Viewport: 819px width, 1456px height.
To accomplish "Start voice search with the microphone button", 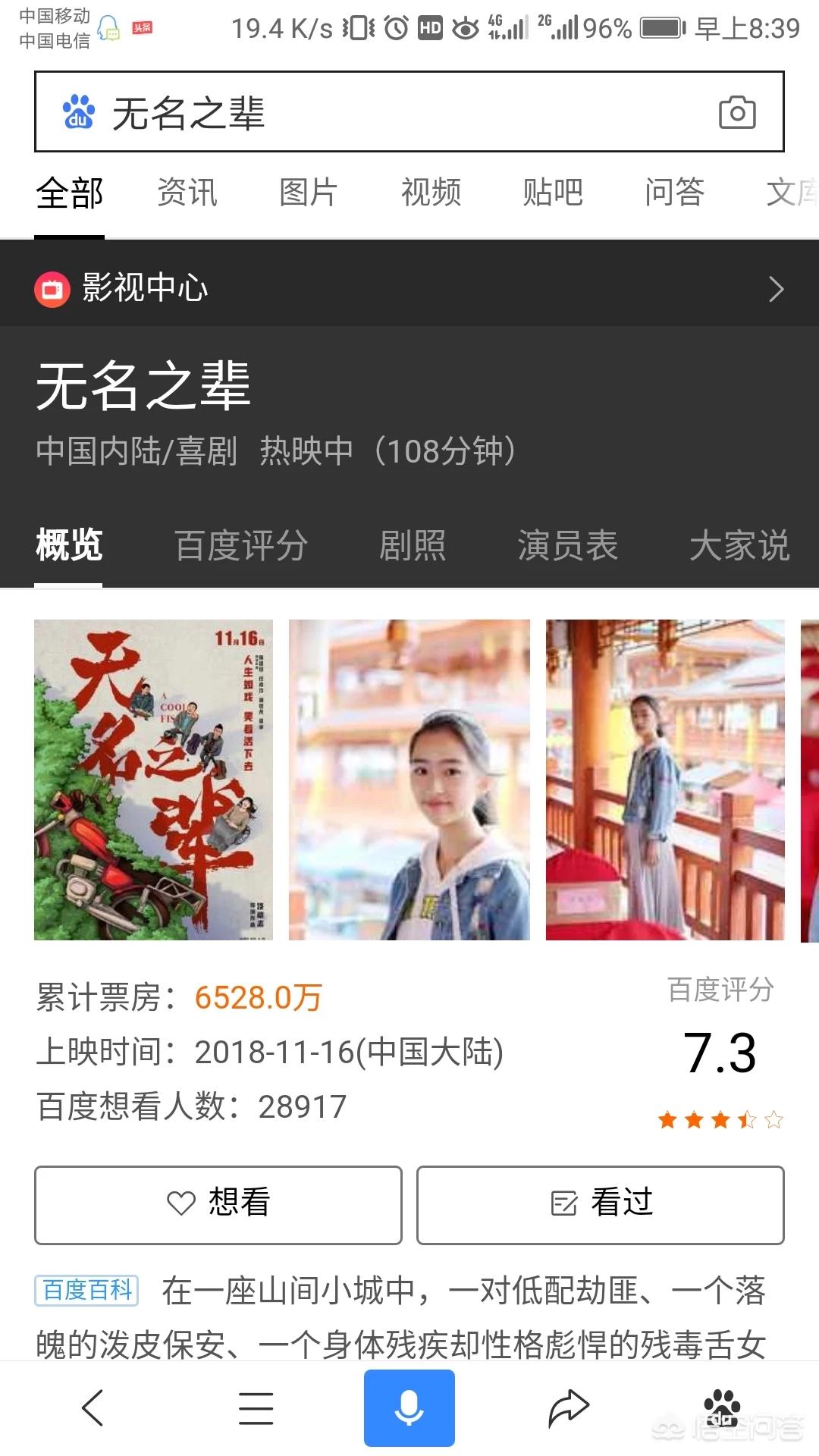I will [x=409, y=1408].
